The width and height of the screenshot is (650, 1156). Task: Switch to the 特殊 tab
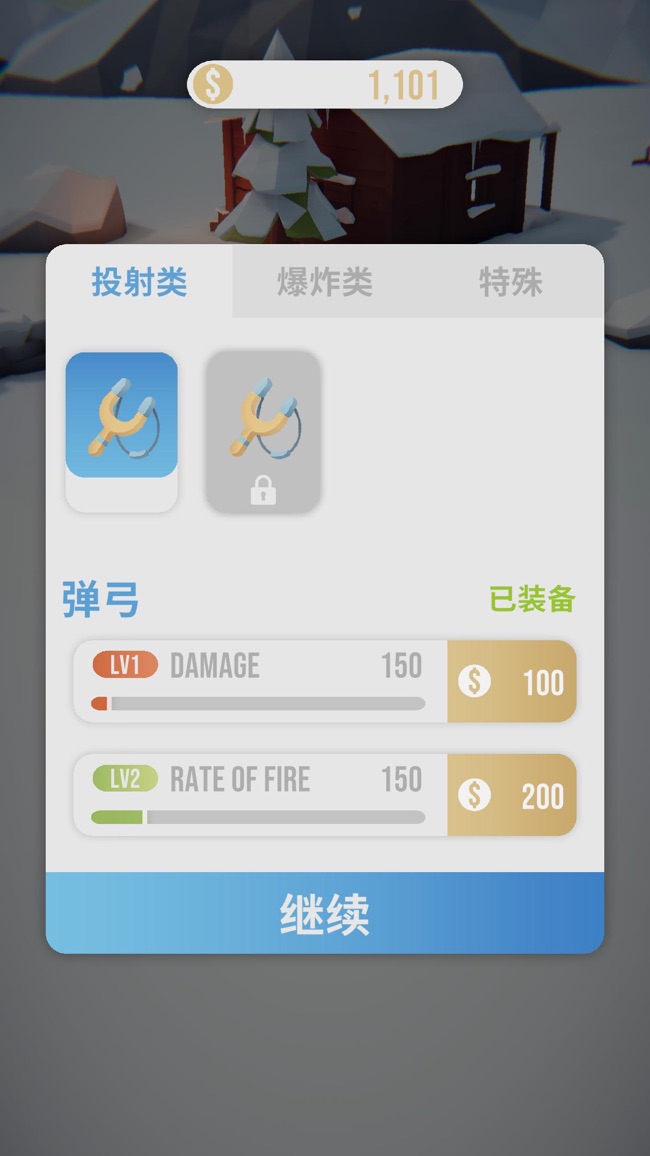coord(511,283)
